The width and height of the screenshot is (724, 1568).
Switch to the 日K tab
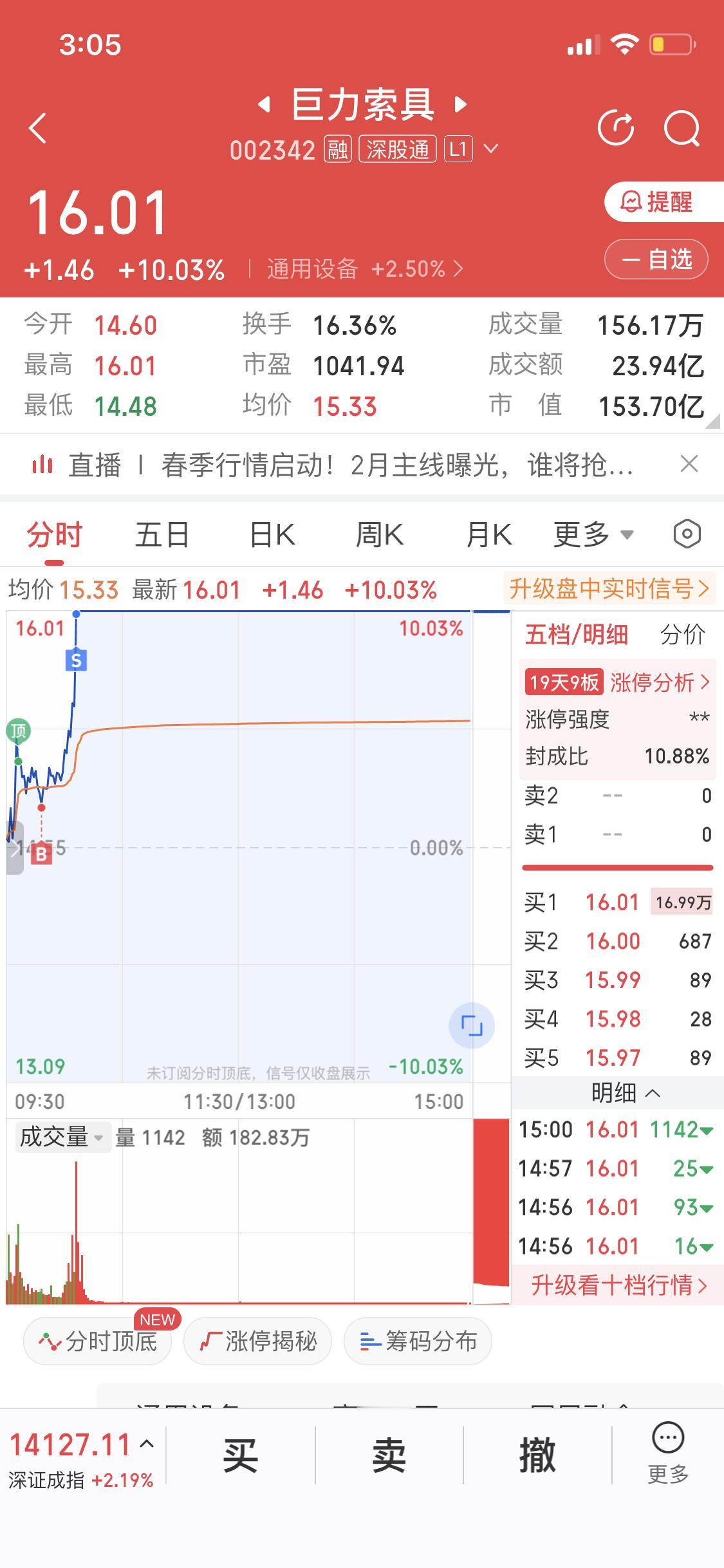coord(272,534)
